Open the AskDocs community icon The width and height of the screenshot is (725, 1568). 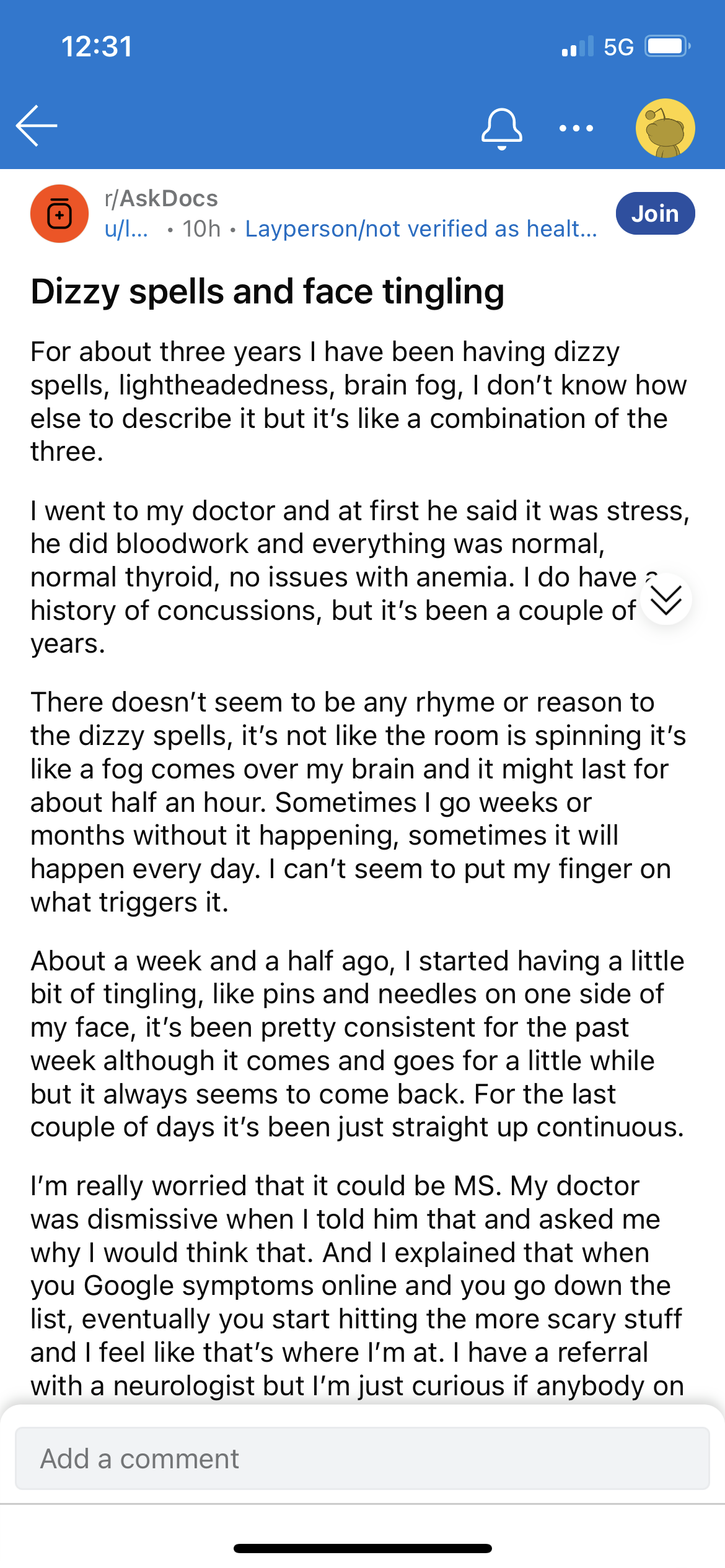[59, 214]
